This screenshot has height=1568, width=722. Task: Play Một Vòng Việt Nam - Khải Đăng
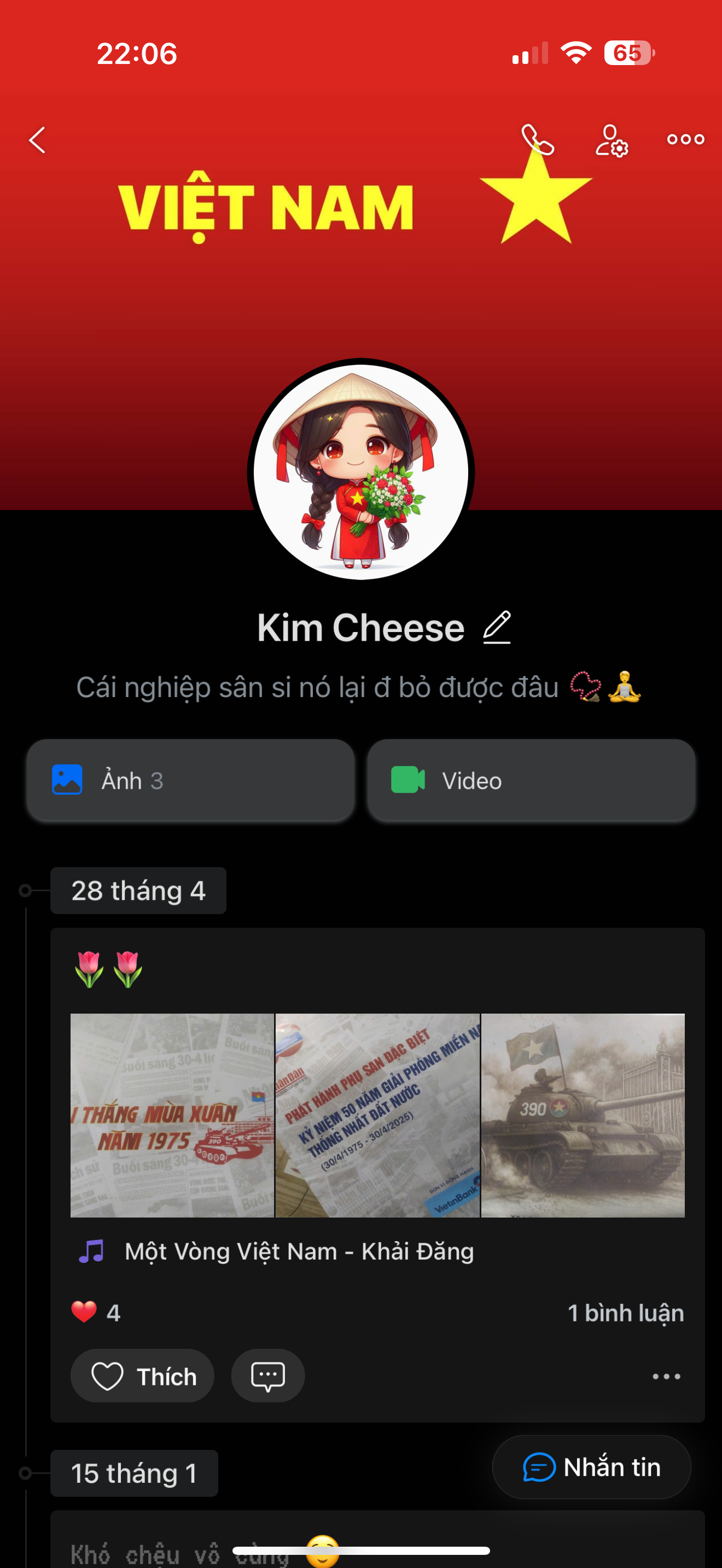[x=298, y=1251]
